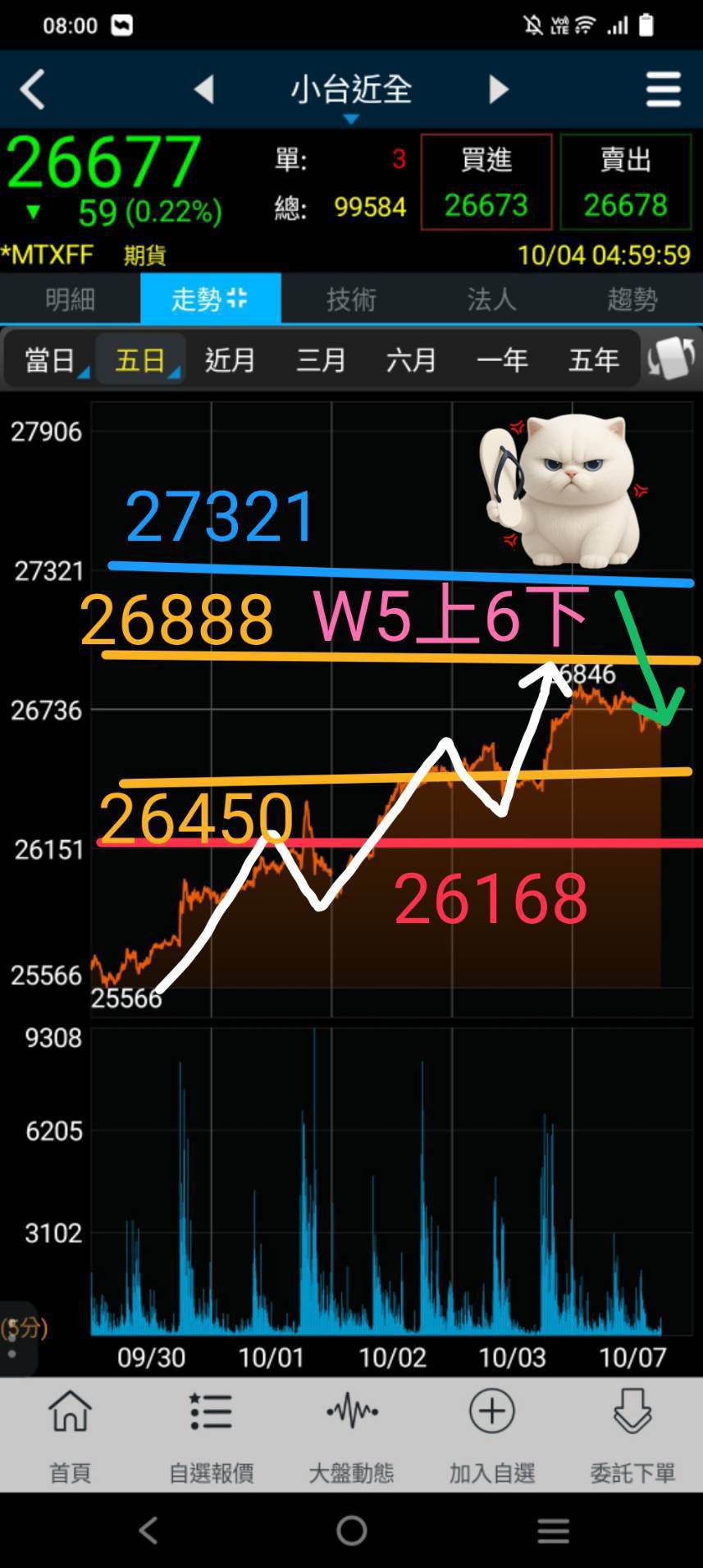
Task: Choose the 一年 chart range
Action: pyautogui.click(x=502, y=360)
